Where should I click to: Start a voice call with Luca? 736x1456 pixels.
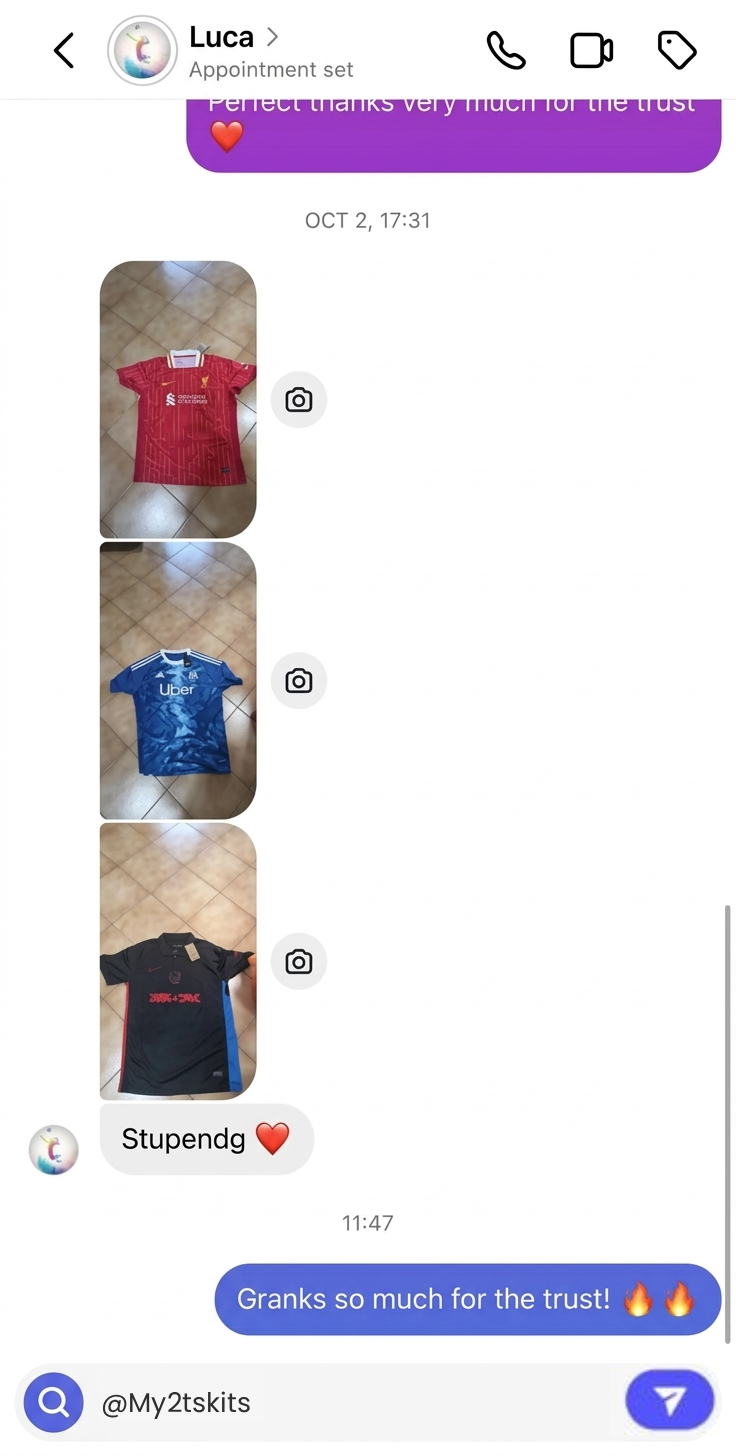click(x=506, y=50)
